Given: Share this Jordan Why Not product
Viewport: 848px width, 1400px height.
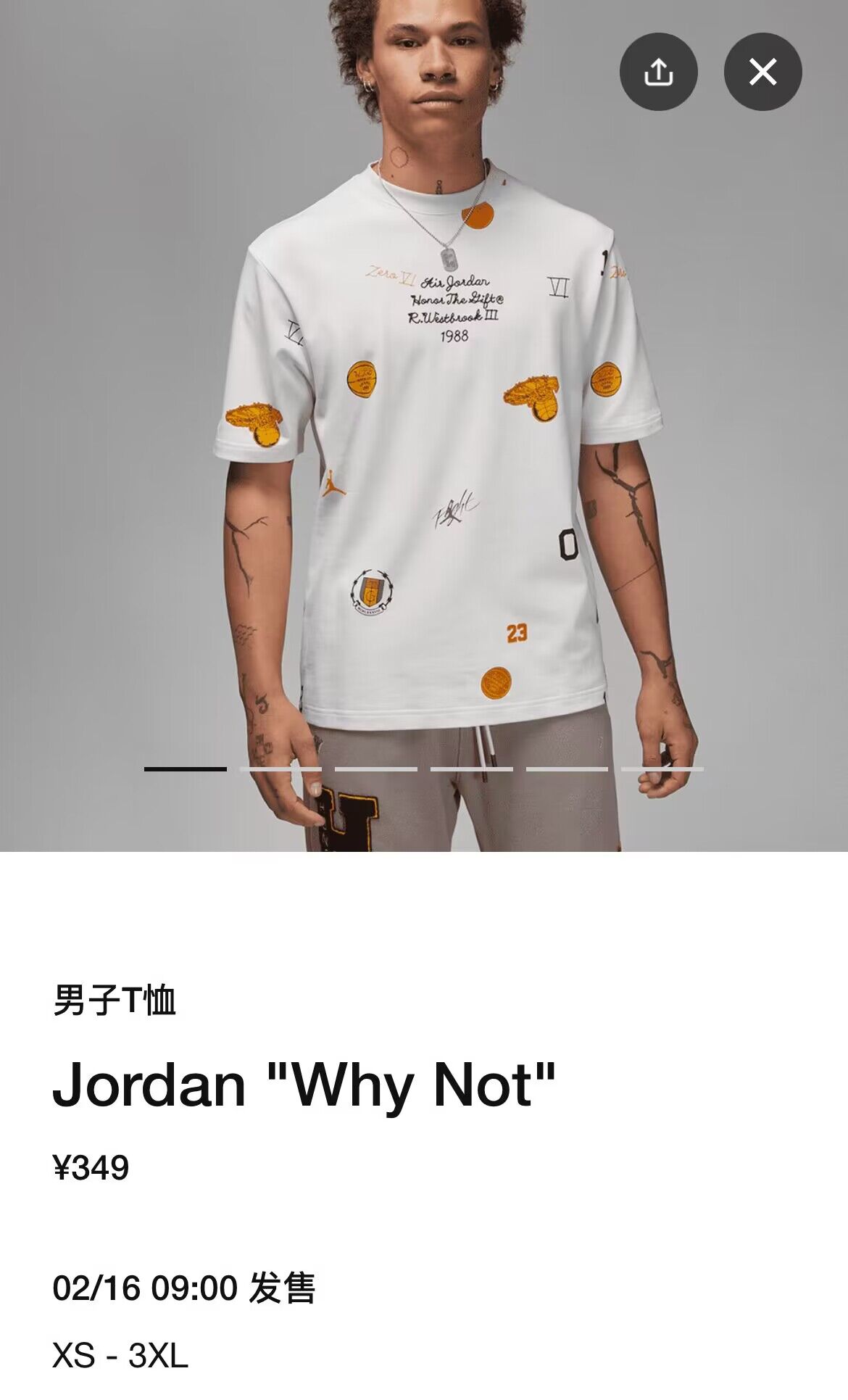Looking at the screenshot, I should tap(658, 72).
